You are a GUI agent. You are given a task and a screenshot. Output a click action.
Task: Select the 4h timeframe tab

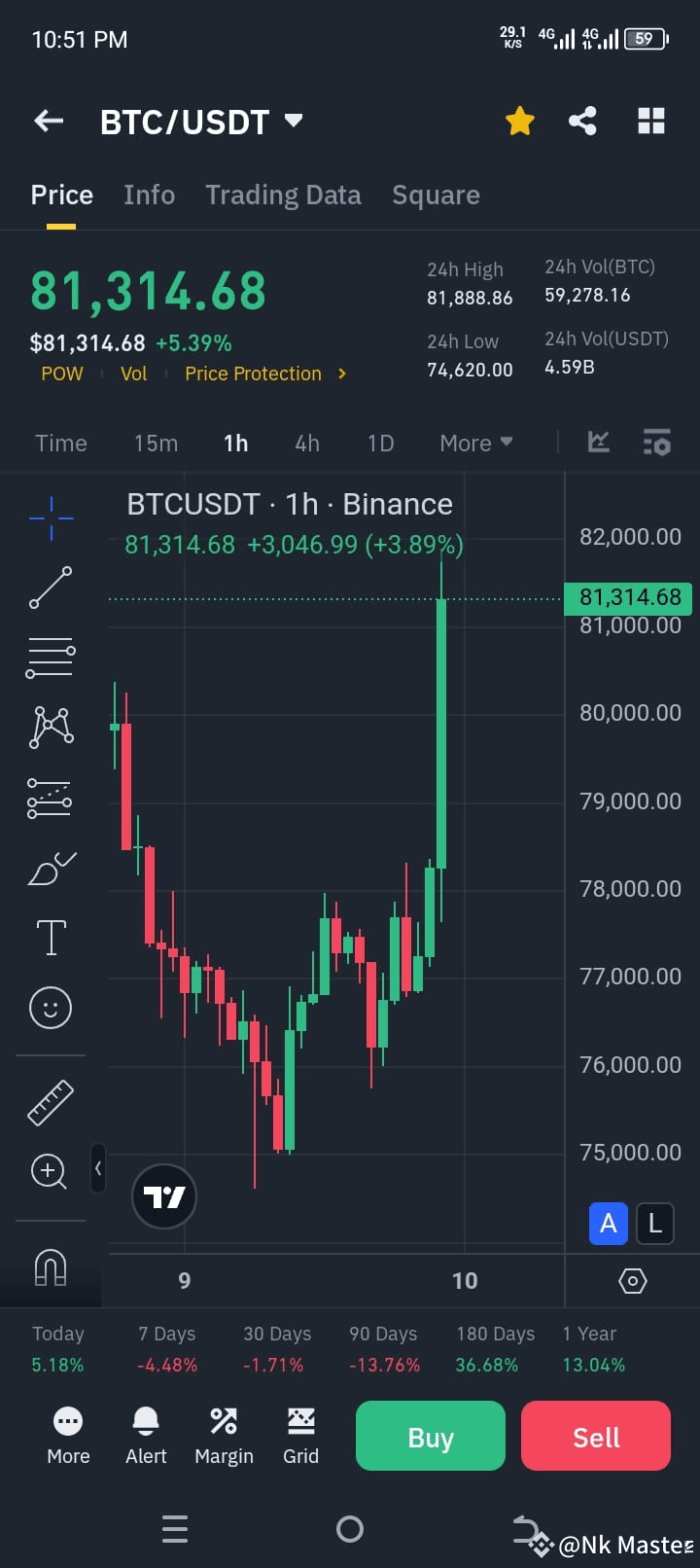(306, 443)
